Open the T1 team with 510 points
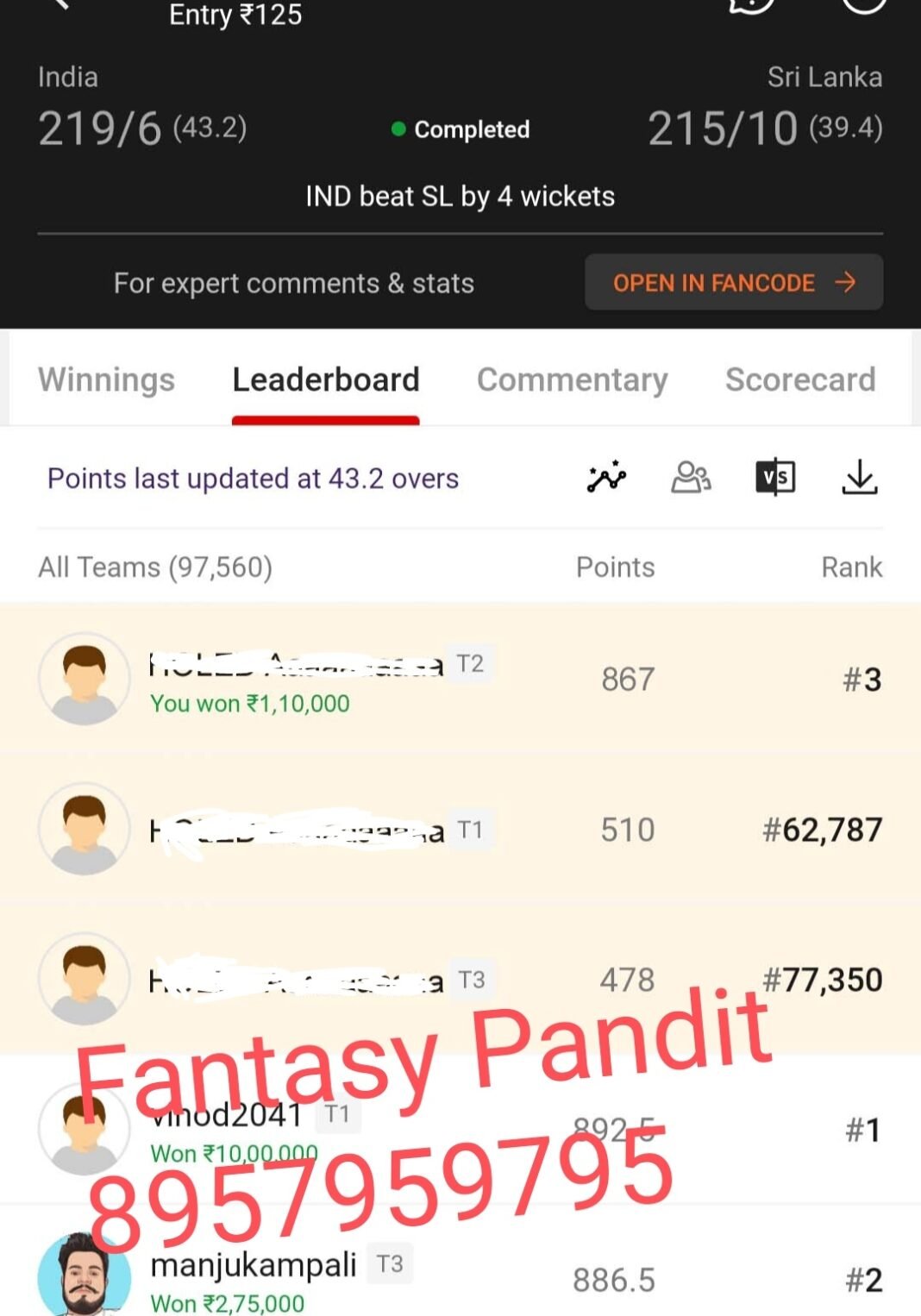Image resolution: width=921 pixels, height=1316 pixels. (x=460, y=829)
